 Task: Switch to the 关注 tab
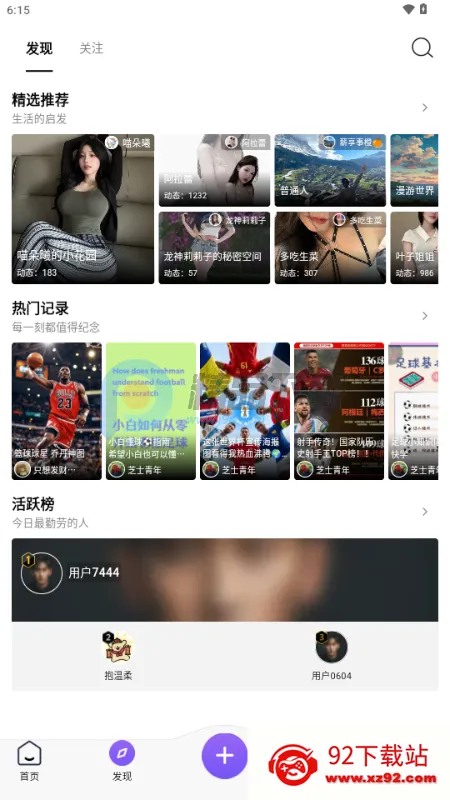[91, 48]
